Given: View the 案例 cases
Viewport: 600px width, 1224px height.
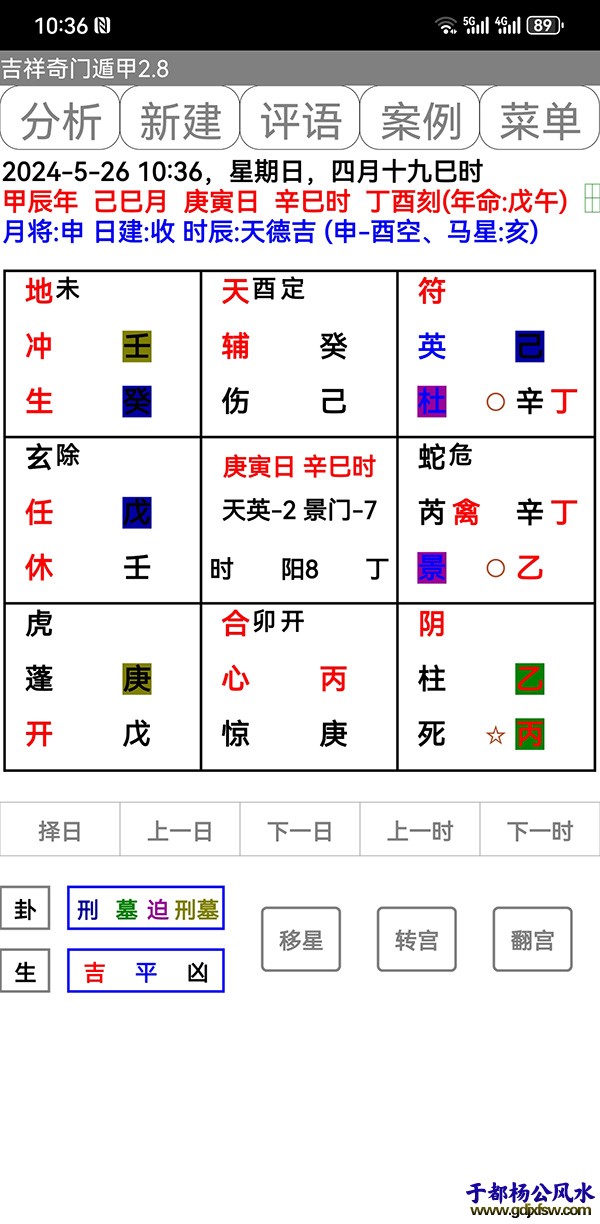Looking at the screenshot, I should coord(420,119).
